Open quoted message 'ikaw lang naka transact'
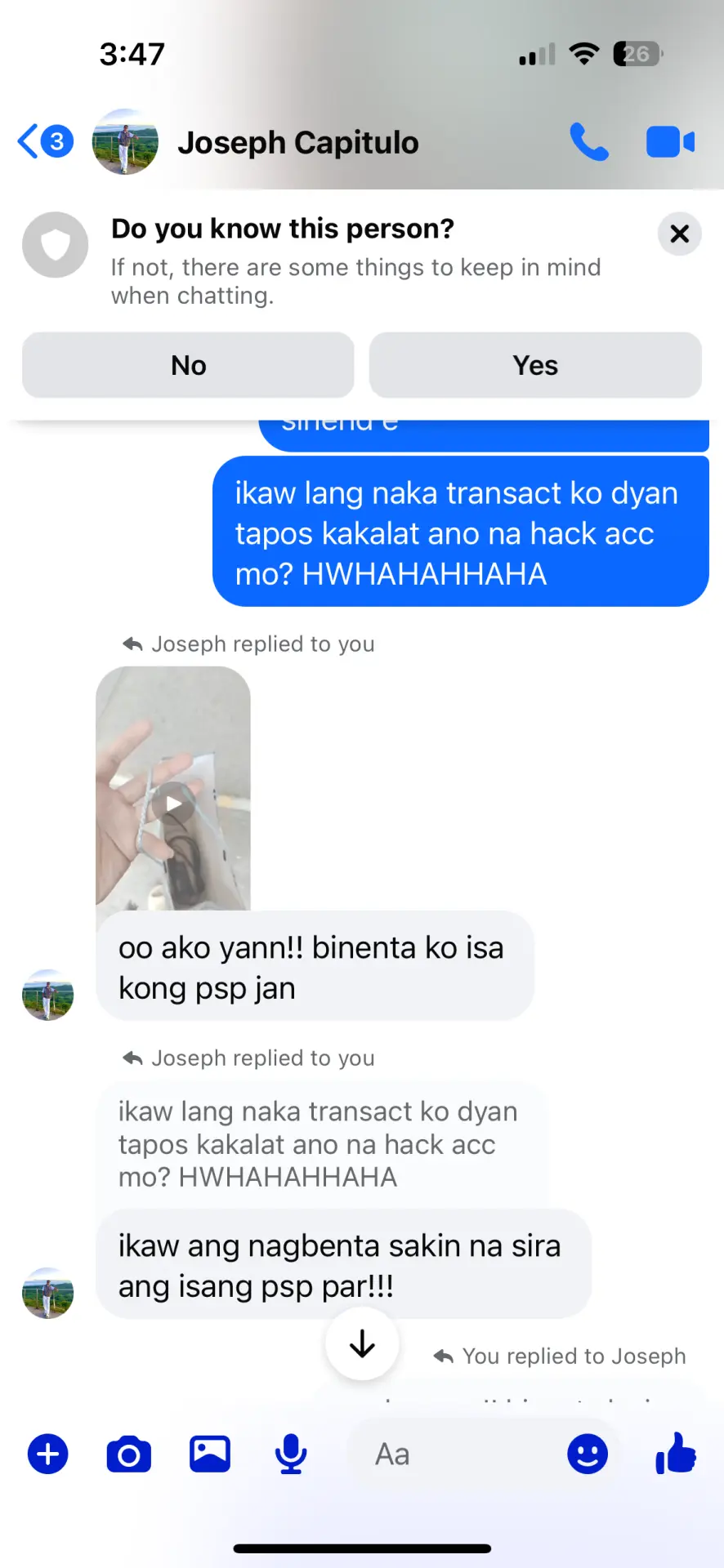Screen dimensions: 724x1568 tap(320, 1144)
